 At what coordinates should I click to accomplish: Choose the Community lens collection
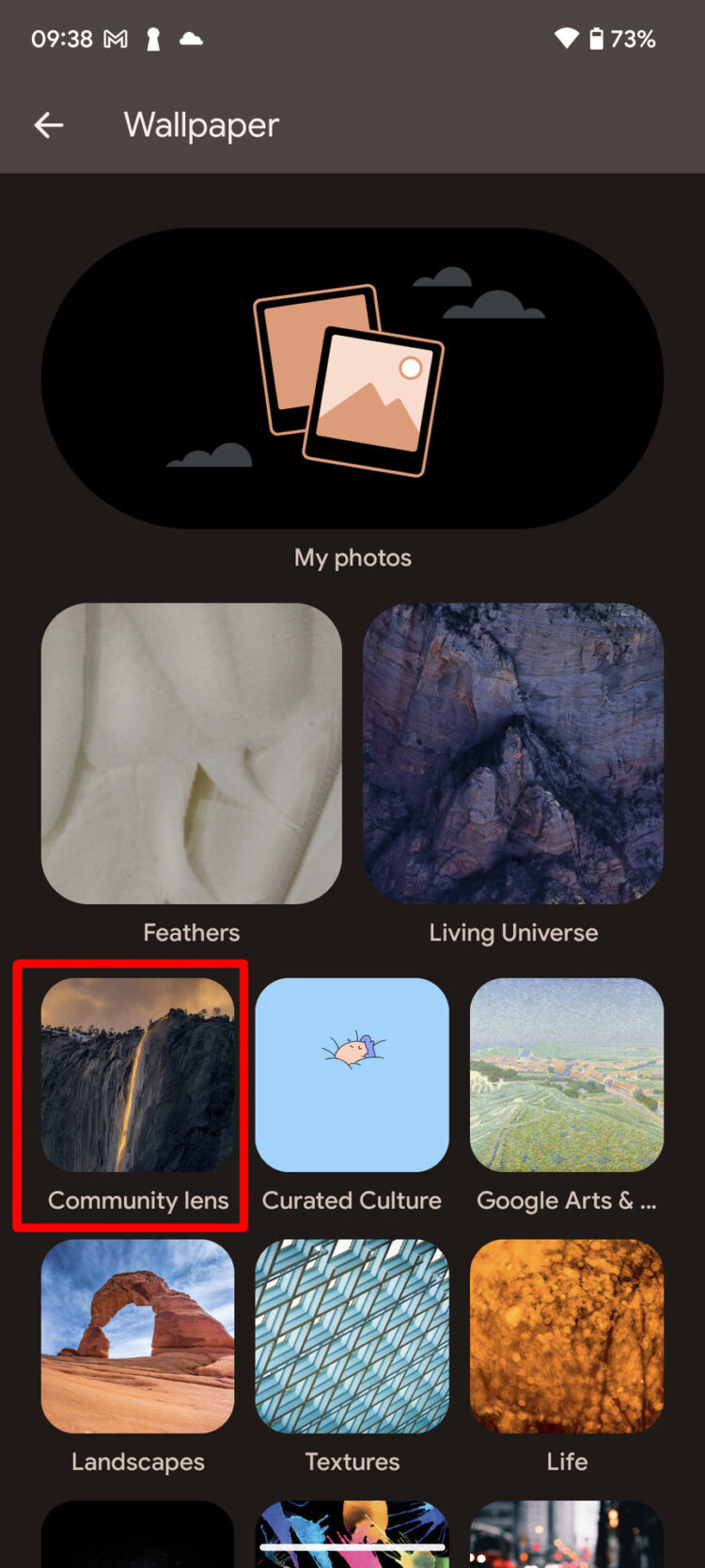pyautogui.click(x=137, y=1075)
